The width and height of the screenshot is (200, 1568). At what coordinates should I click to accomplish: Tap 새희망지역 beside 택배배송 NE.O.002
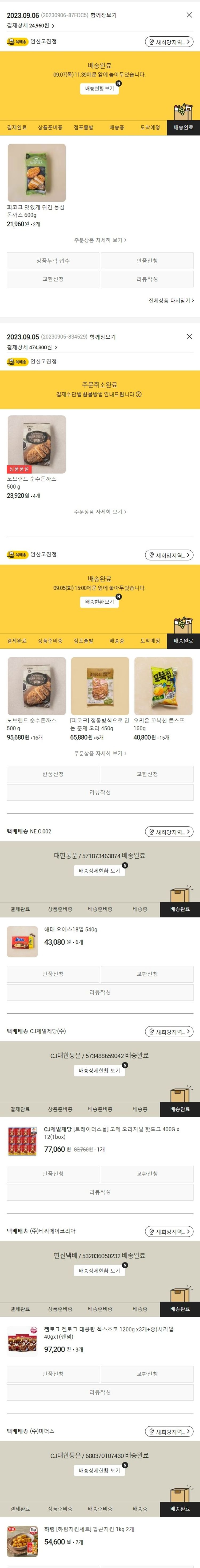pos(169,832)
